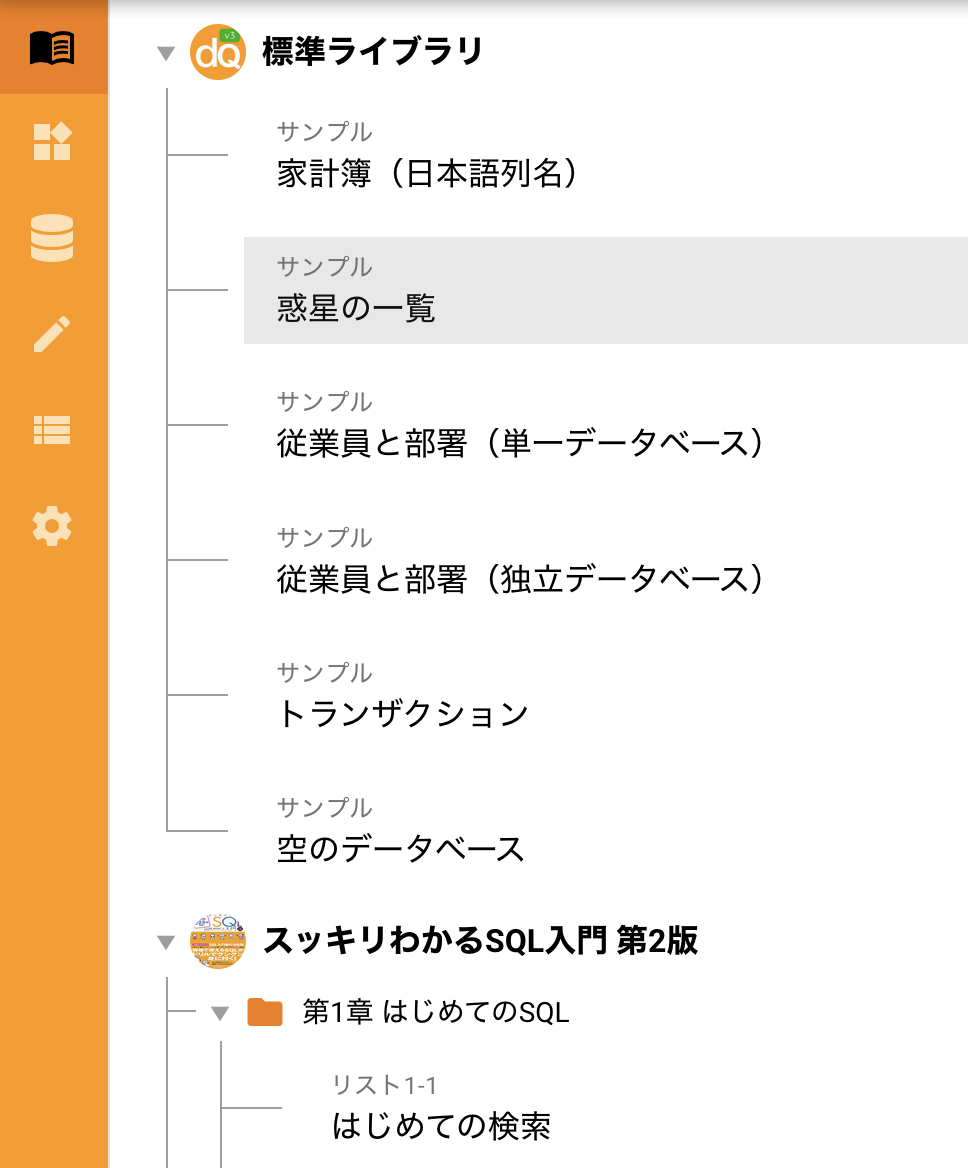The width and height of the screenshot is (968, 1168).
Task: Click the dQ v3 標準ライブラリ logo icon
Action: click(x=217, y=51)
